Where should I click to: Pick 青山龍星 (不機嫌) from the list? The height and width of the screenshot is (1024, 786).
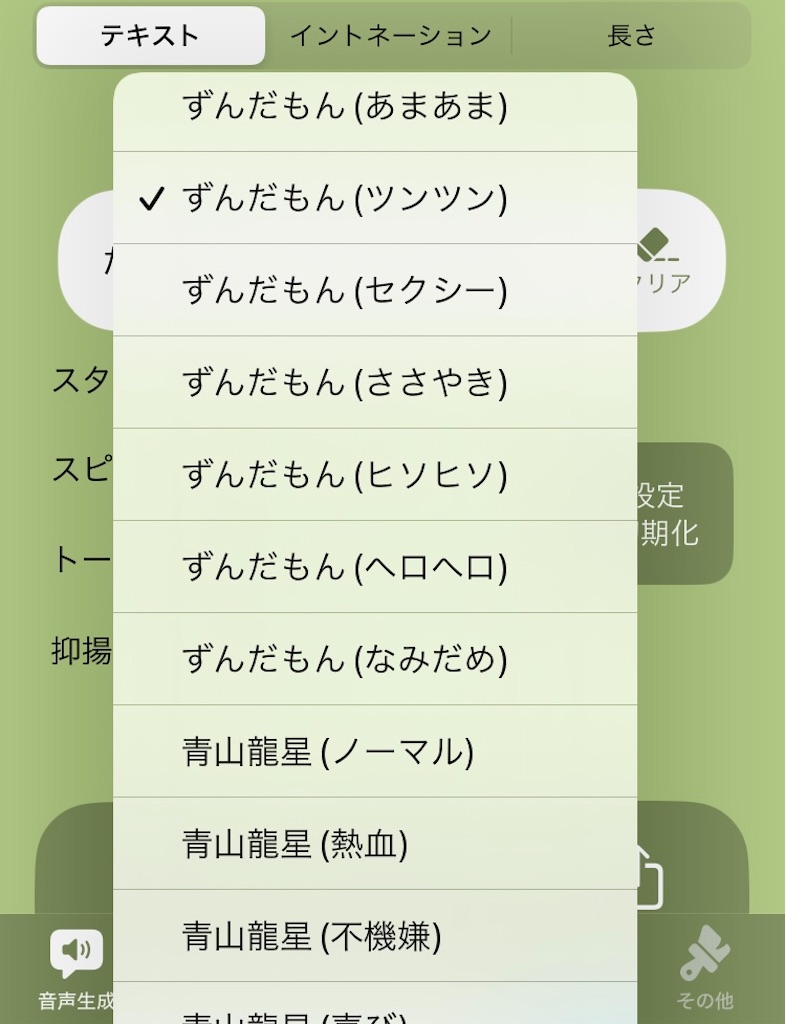pos(374,936)
